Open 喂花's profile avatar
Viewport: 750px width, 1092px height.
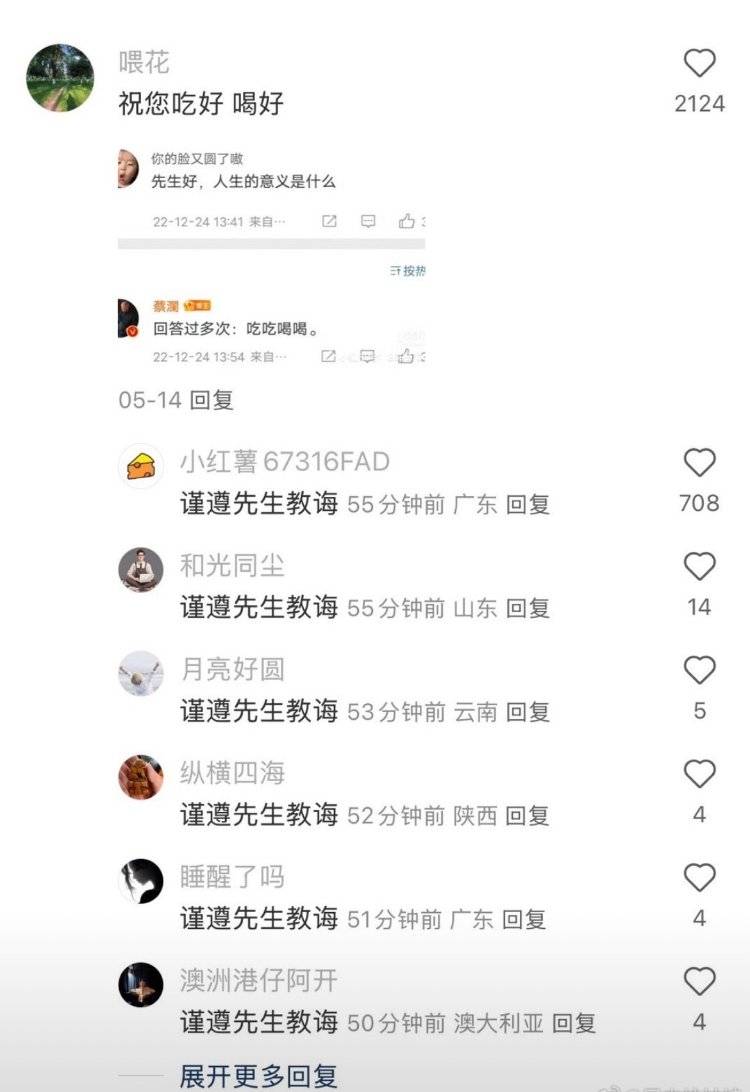coord(60,78)
